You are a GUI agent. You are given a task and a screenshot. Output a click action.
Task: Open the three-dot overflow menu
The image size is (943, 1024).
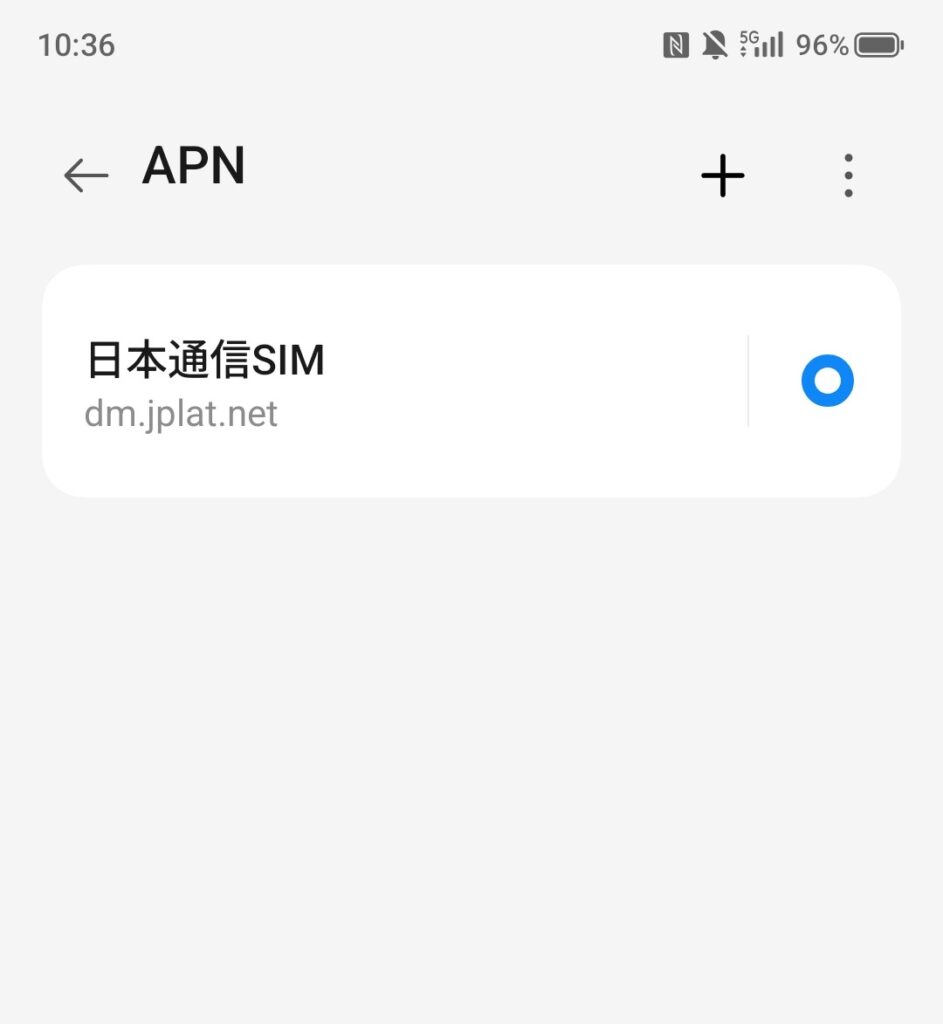click(848, 176)
